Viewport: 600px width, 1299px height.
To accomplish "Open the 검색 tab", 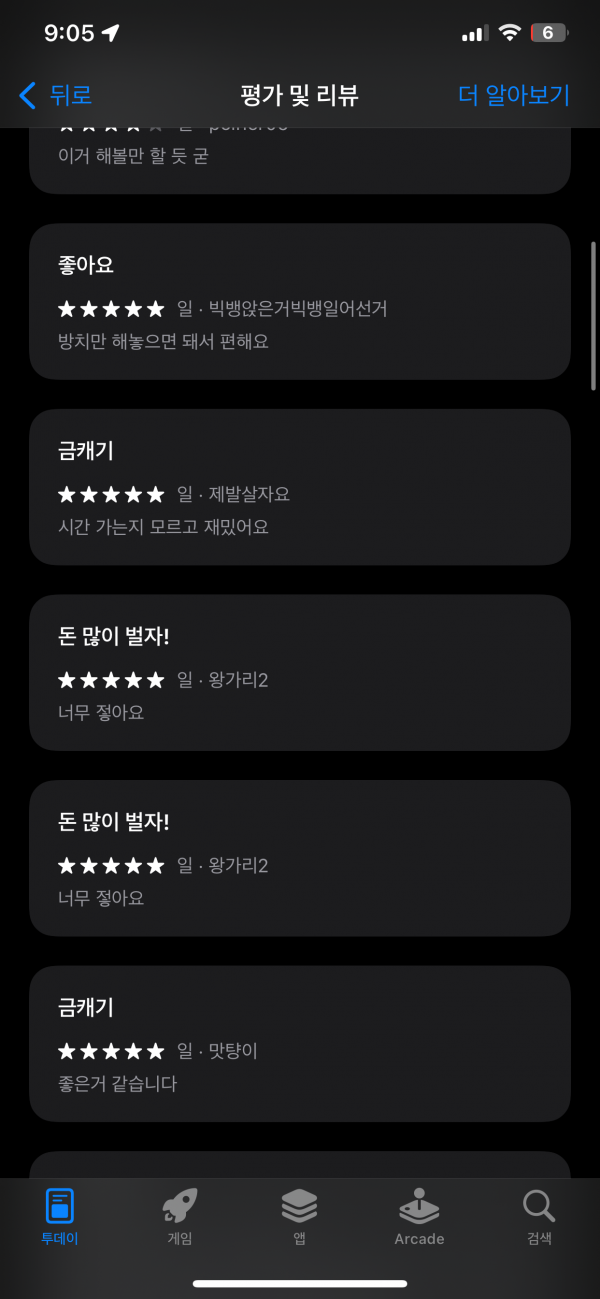I will coord(539,1217).
